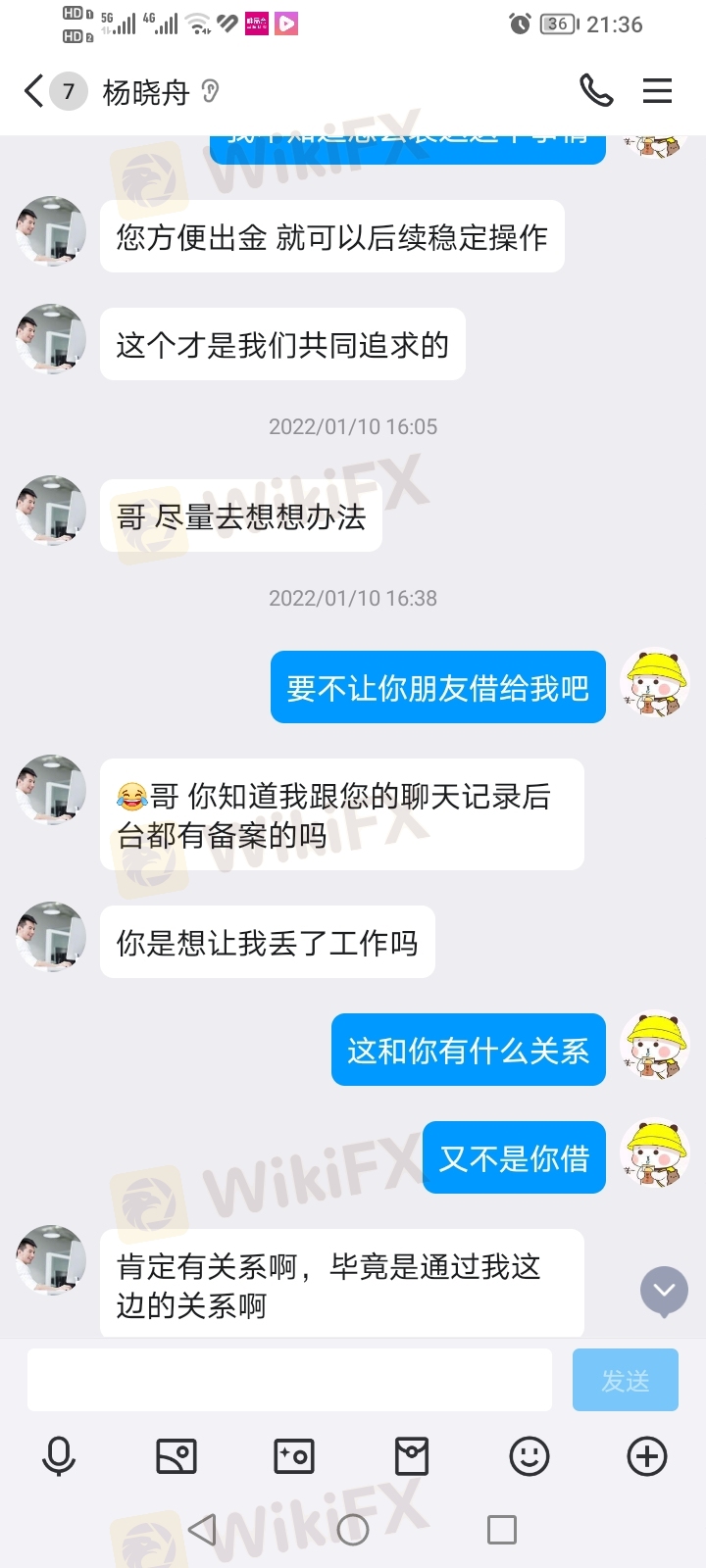Tap the earpiece mode icon beside the name

[210, 91]
